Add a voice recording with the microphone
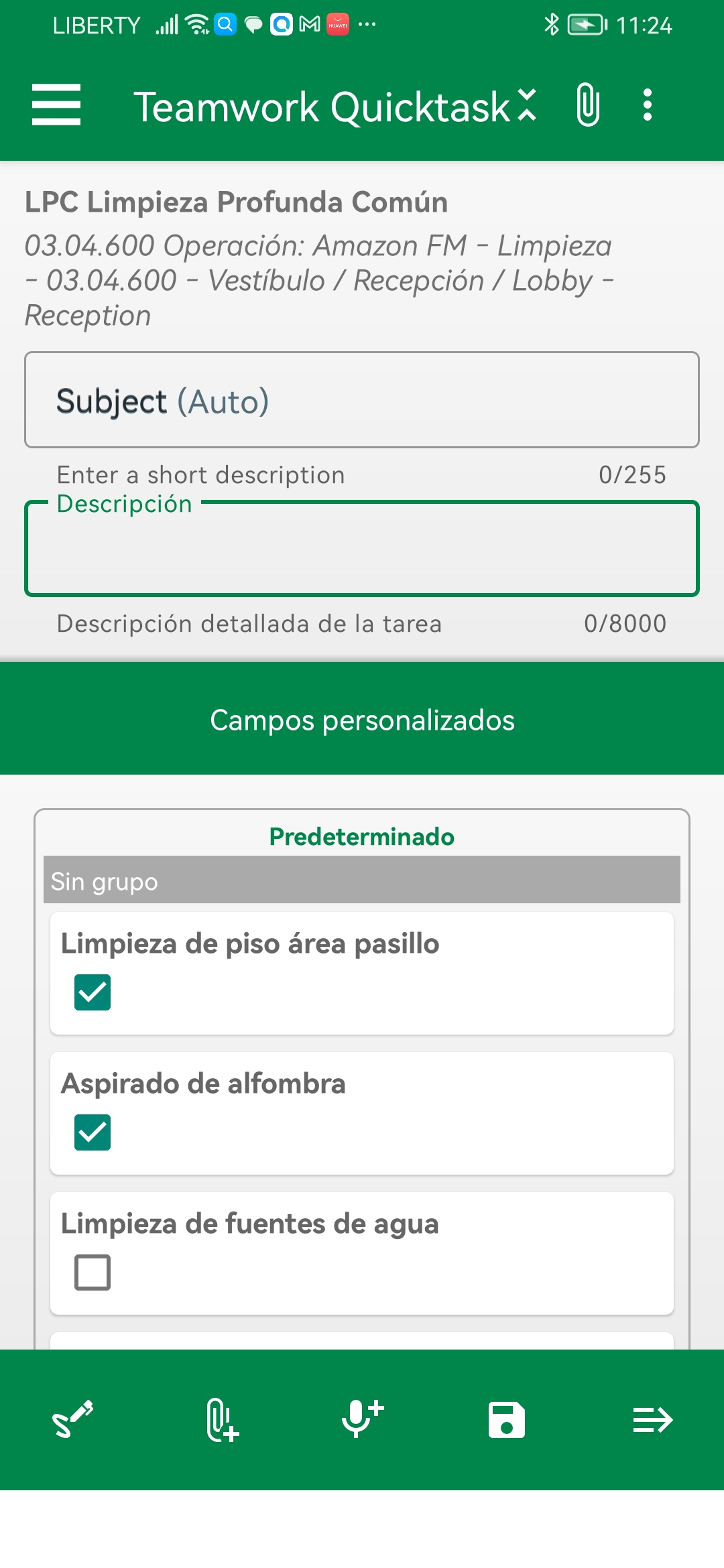 click(362, 1419)
